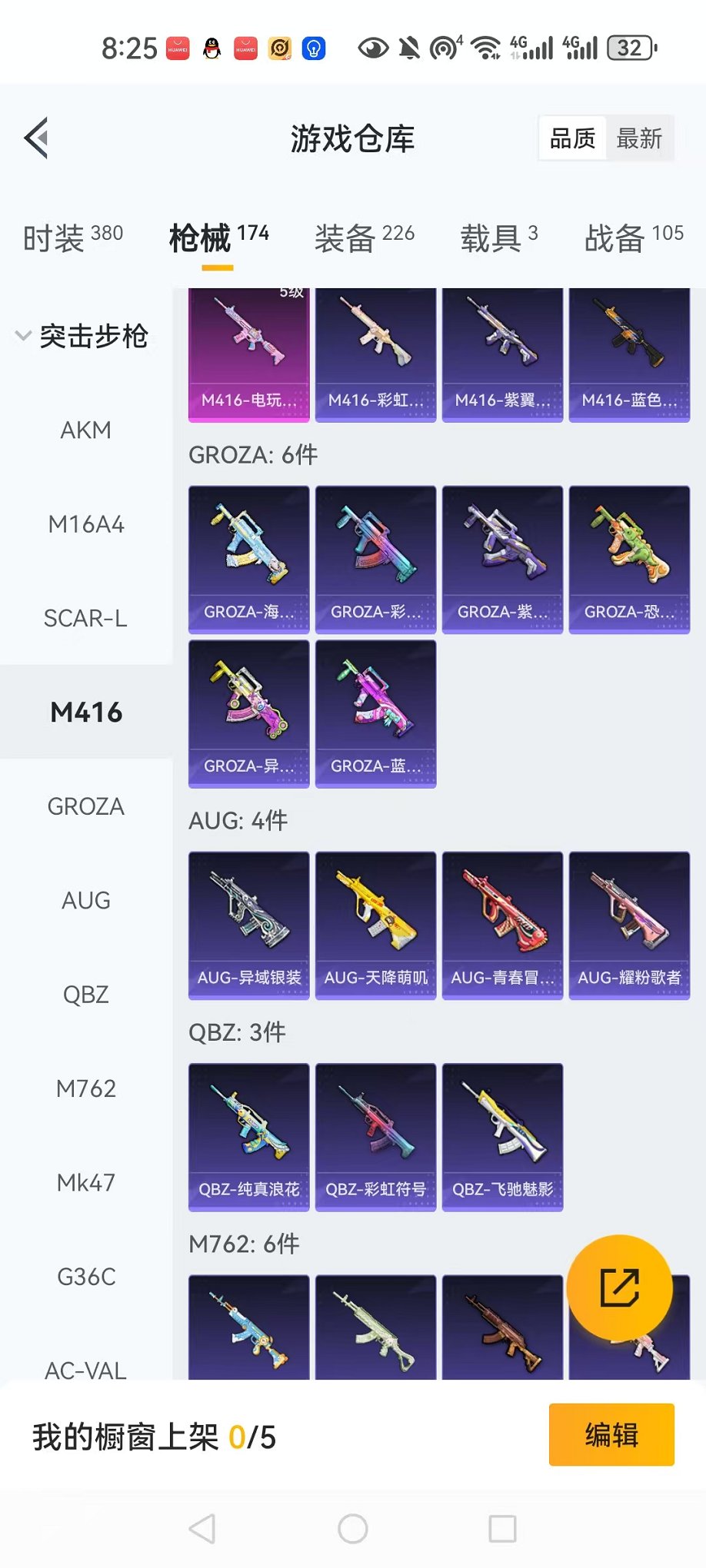Screen dimensions: 706x1568
Task: Switch to the 时装 tab
Action: click(x=73, y=238)
